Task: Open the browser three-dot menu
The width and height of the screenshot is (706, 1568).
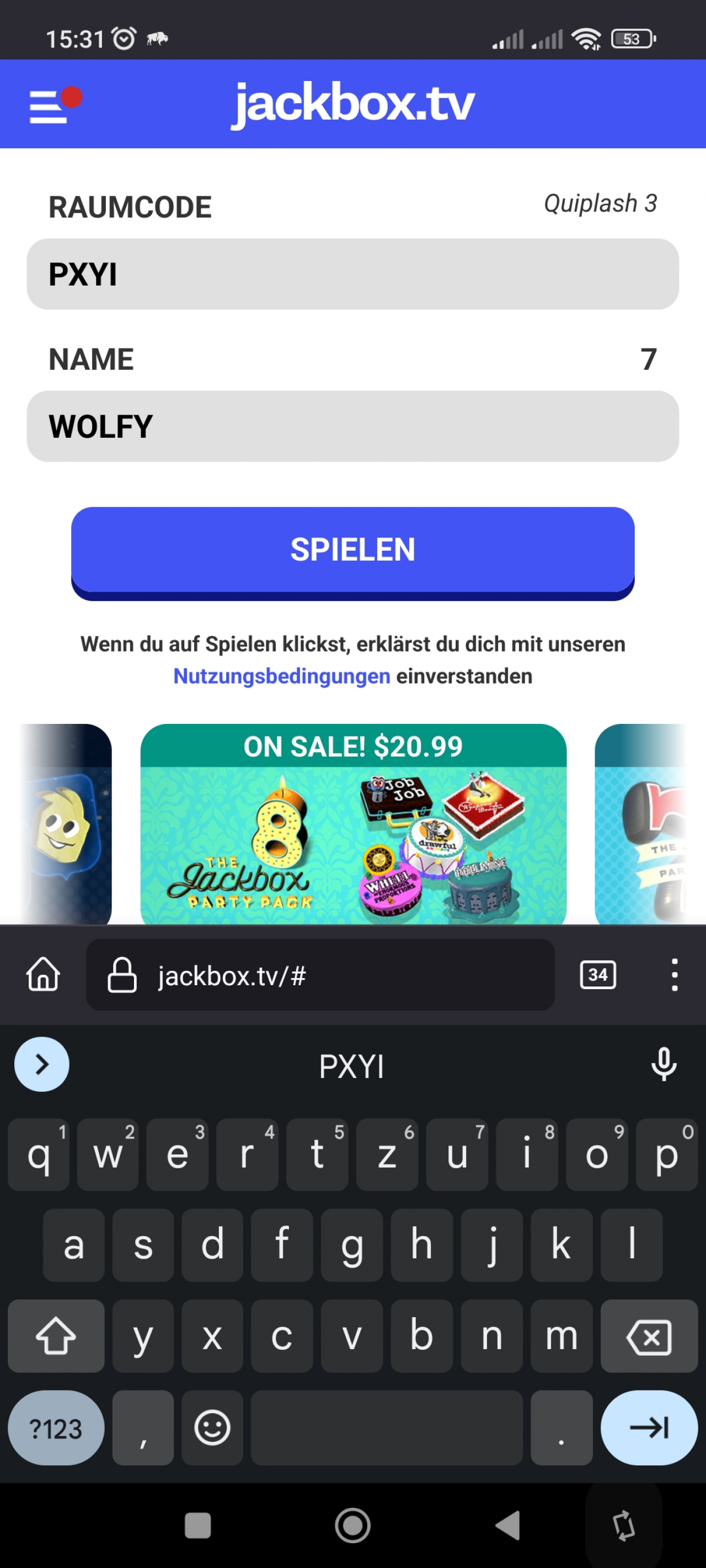Action: click(675, 975)
